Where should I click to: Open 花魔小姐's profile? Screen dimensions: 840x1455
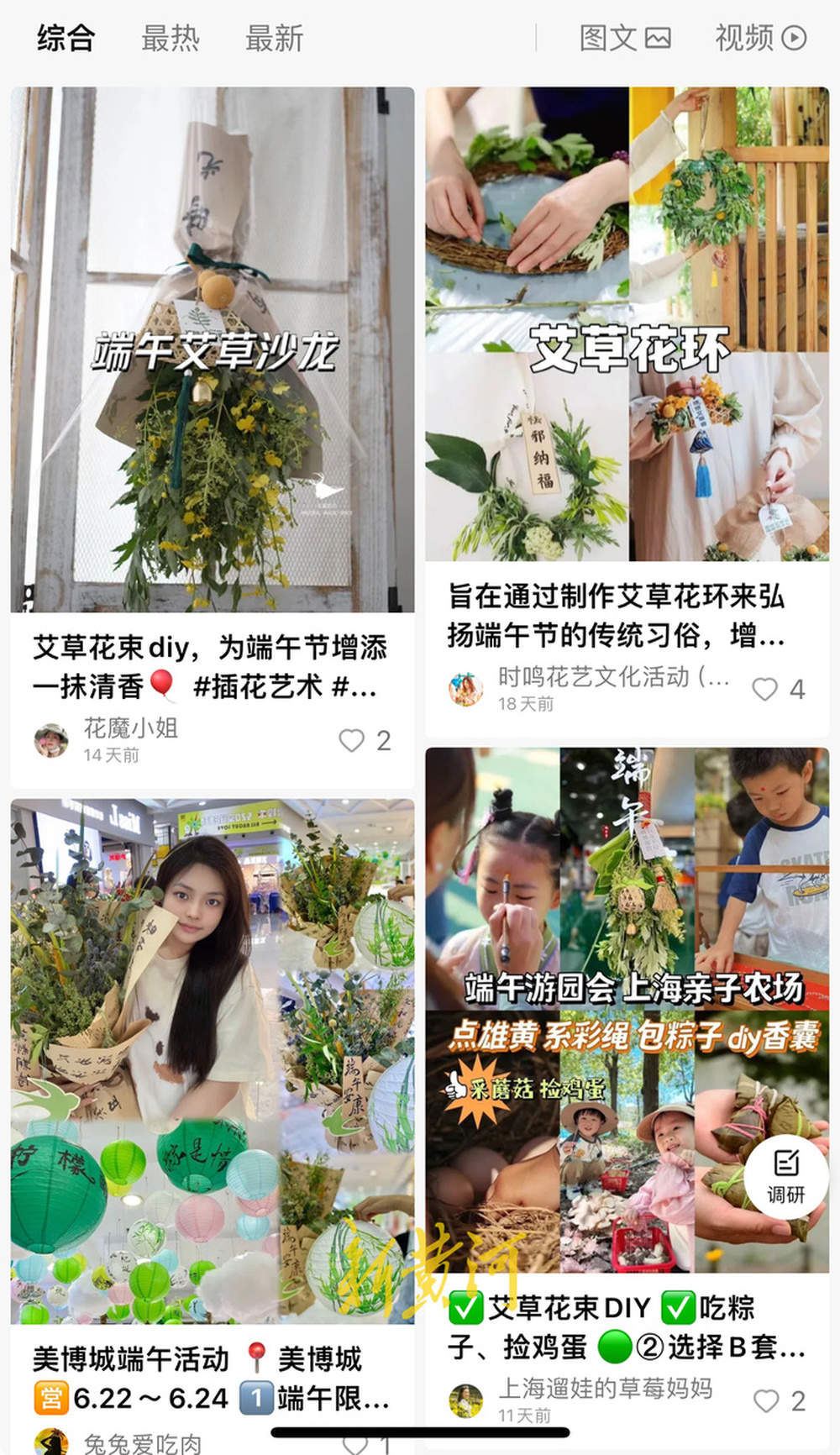click(x=52, y=740)
